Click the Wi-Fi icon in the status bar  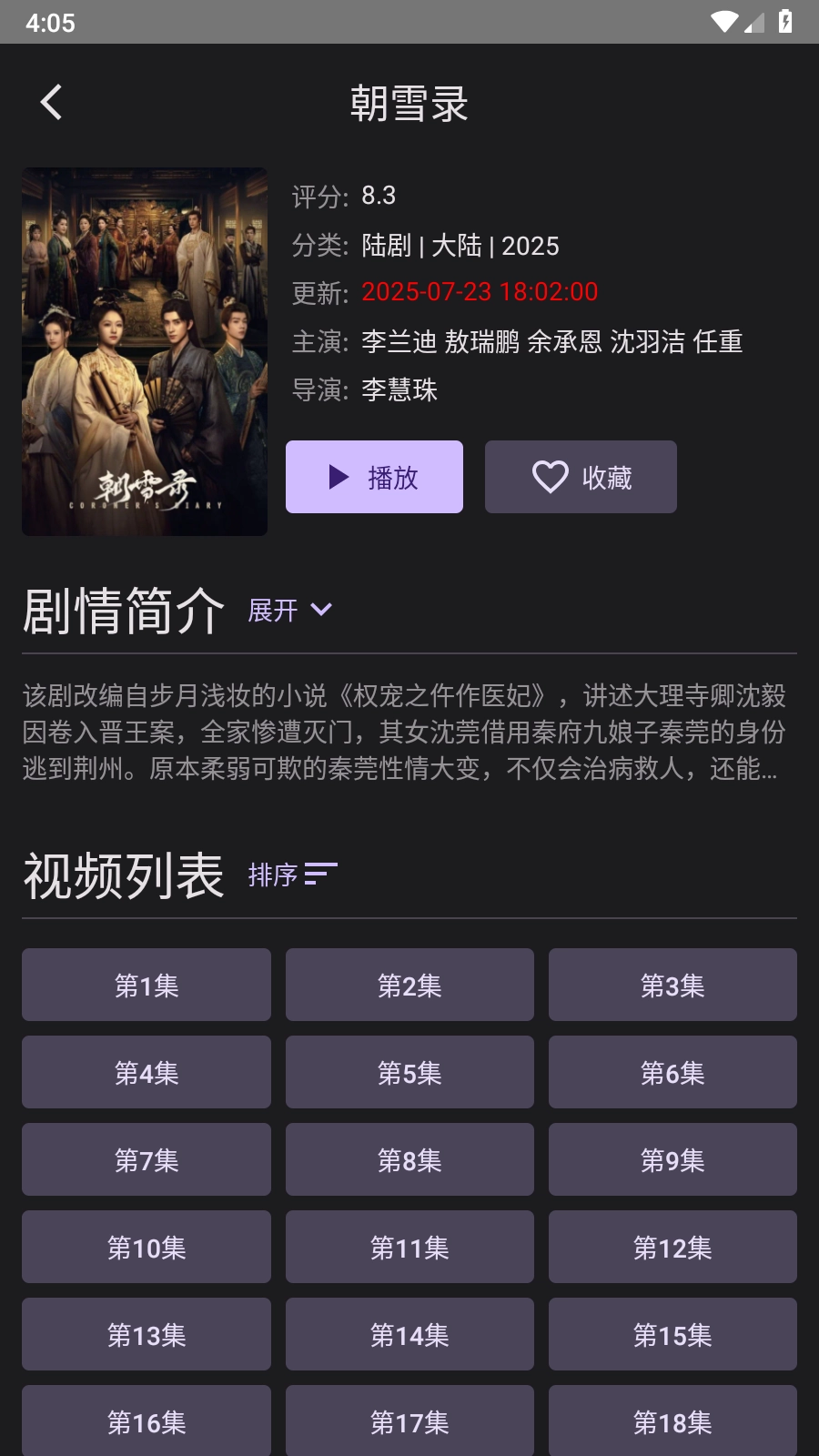pyautogui.click(x=723, y=22)
